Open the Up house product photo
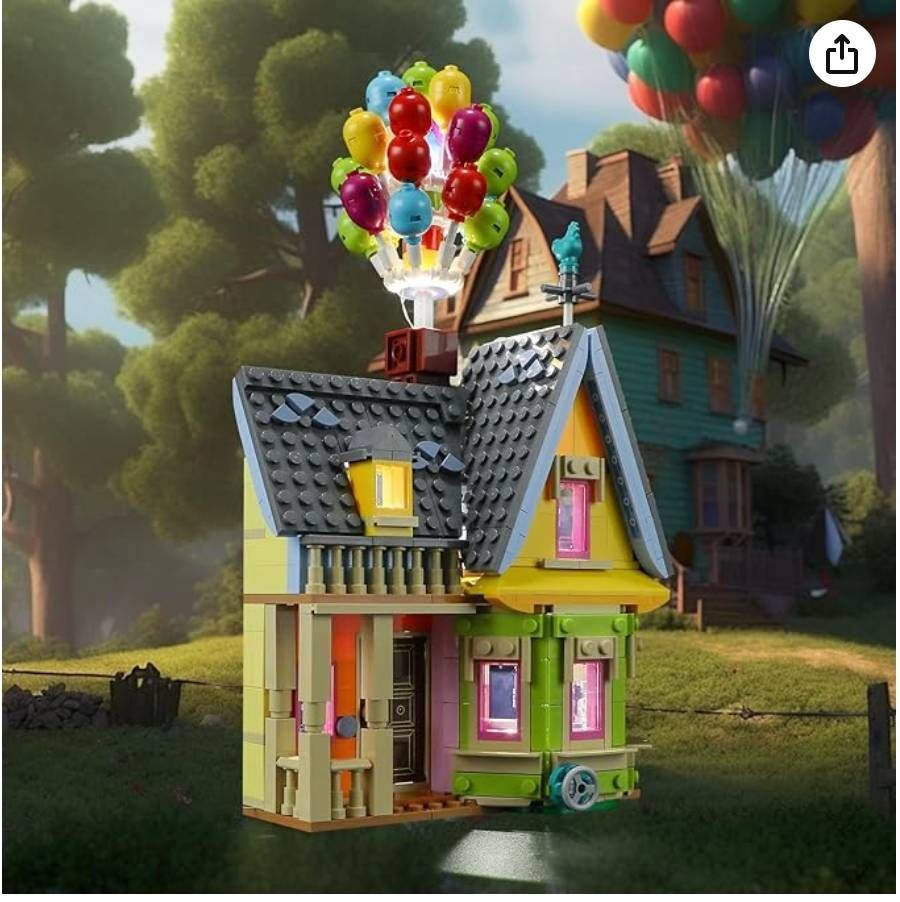Screen dimensions: 900x902 [x=450, y=500]
